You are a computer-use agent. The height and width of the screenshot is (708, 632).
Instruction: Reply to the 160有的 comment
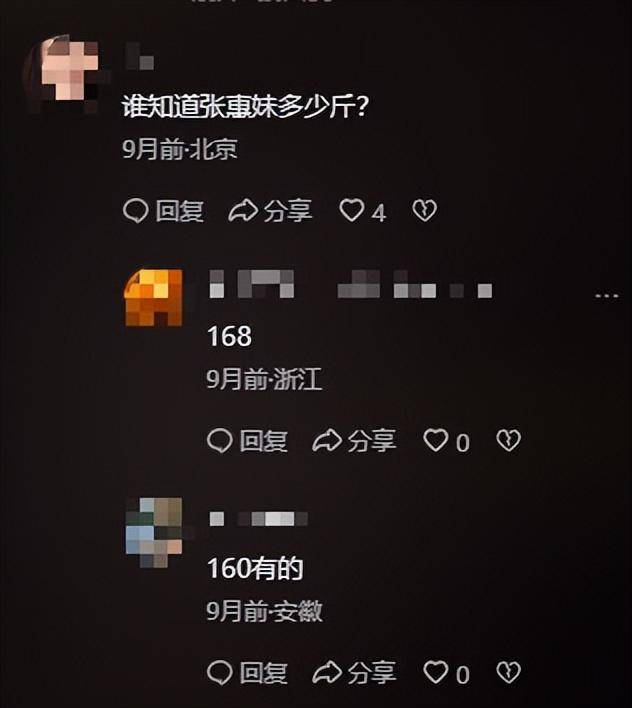click(x=248, y=673)
